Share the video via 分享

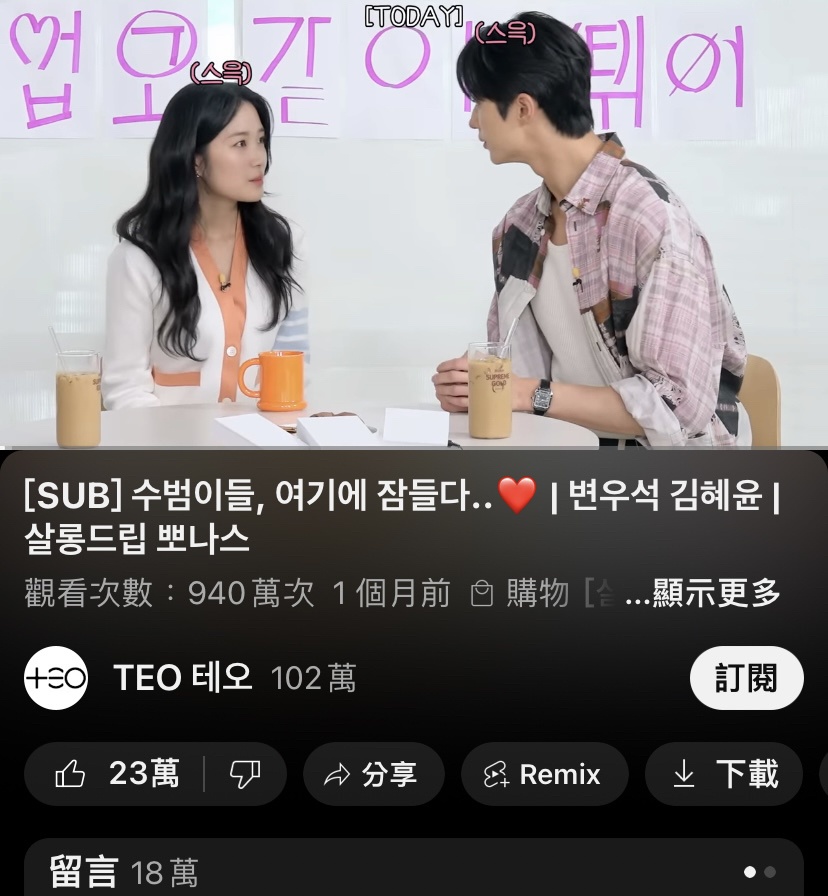pyautogui.click(x=373, y=774)
